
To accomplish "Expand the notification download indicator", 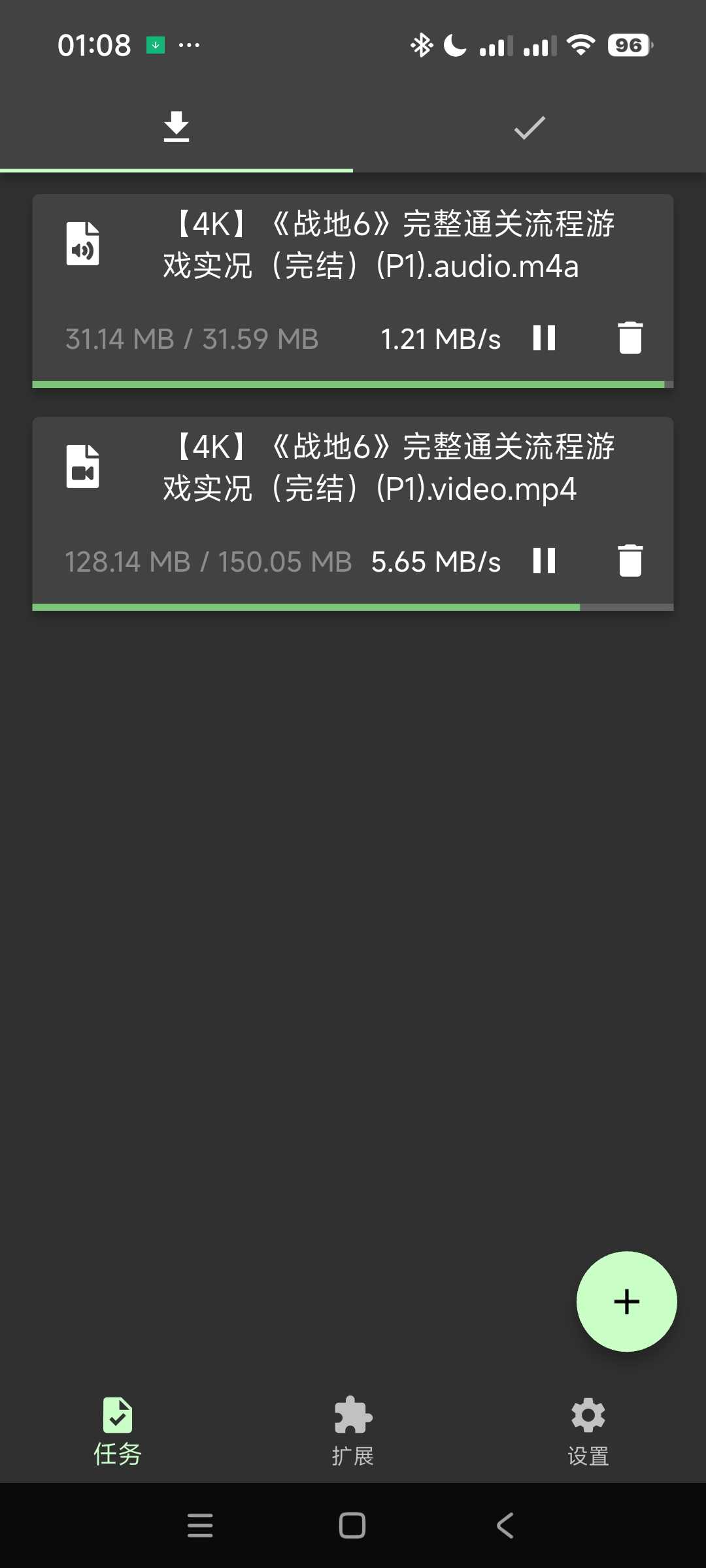I will tap(155, 44).
